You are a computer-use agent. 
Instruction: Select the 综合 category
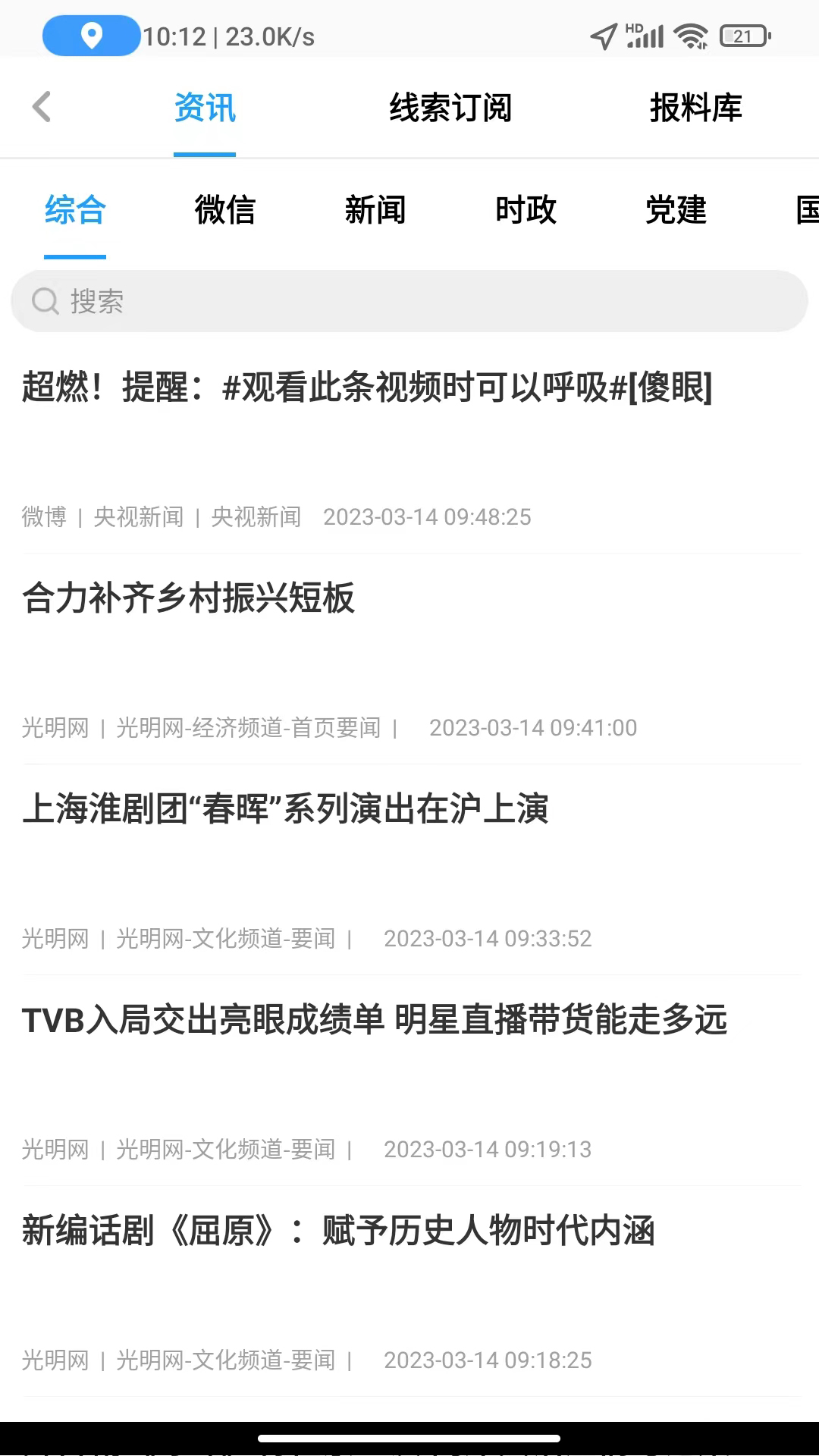tap(75, 210)
